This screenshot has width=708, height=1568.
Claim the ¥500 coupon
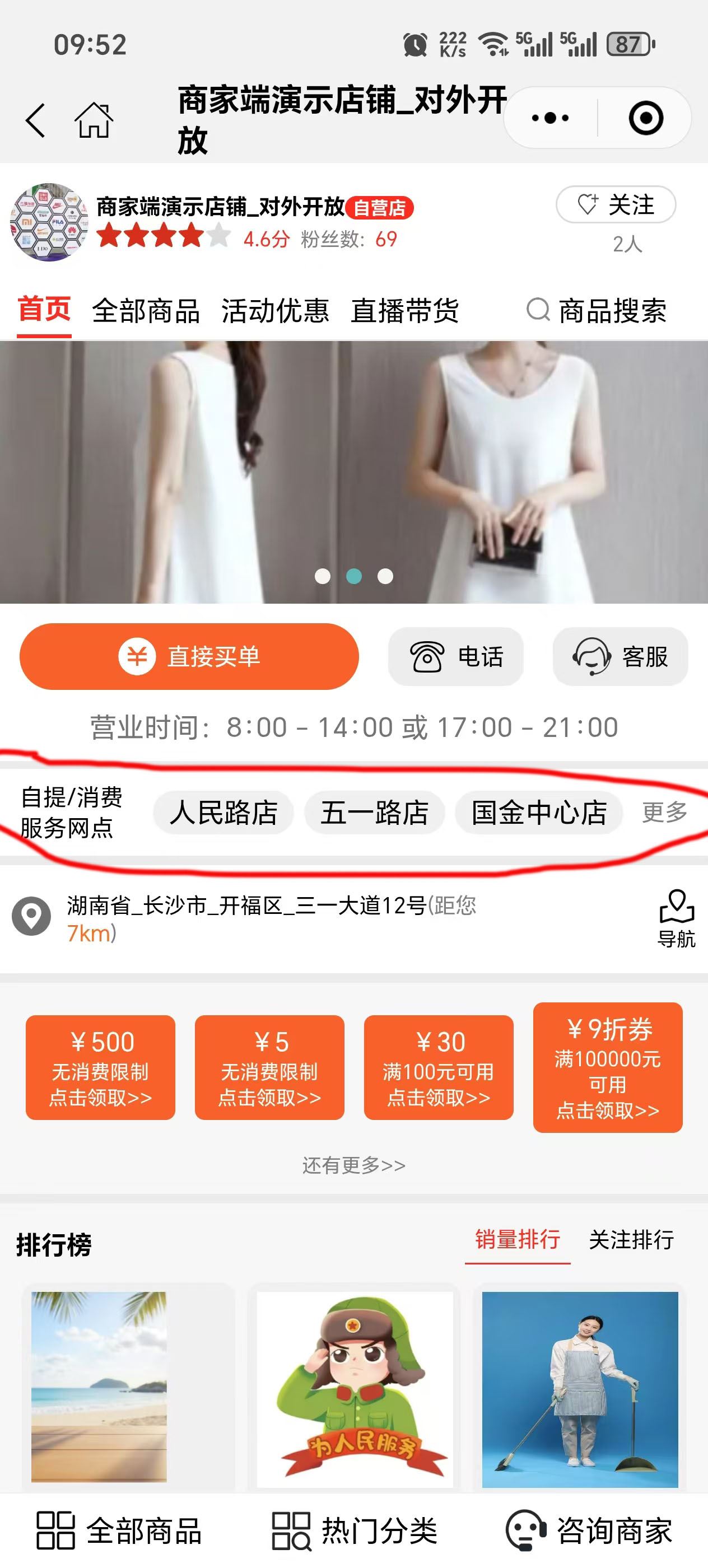point(100,1068)
